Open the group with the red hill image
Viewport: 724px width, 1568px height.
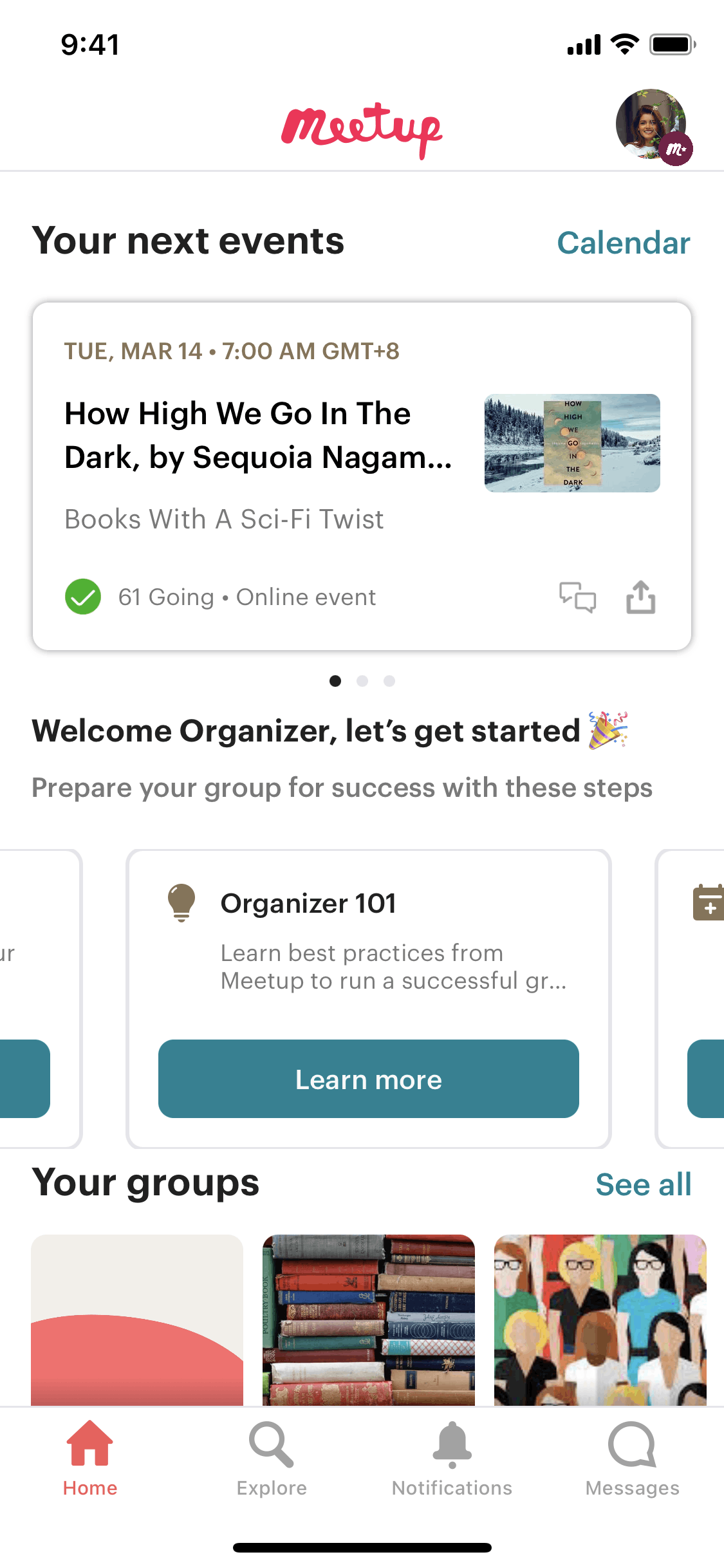[x=137, y=1319]
